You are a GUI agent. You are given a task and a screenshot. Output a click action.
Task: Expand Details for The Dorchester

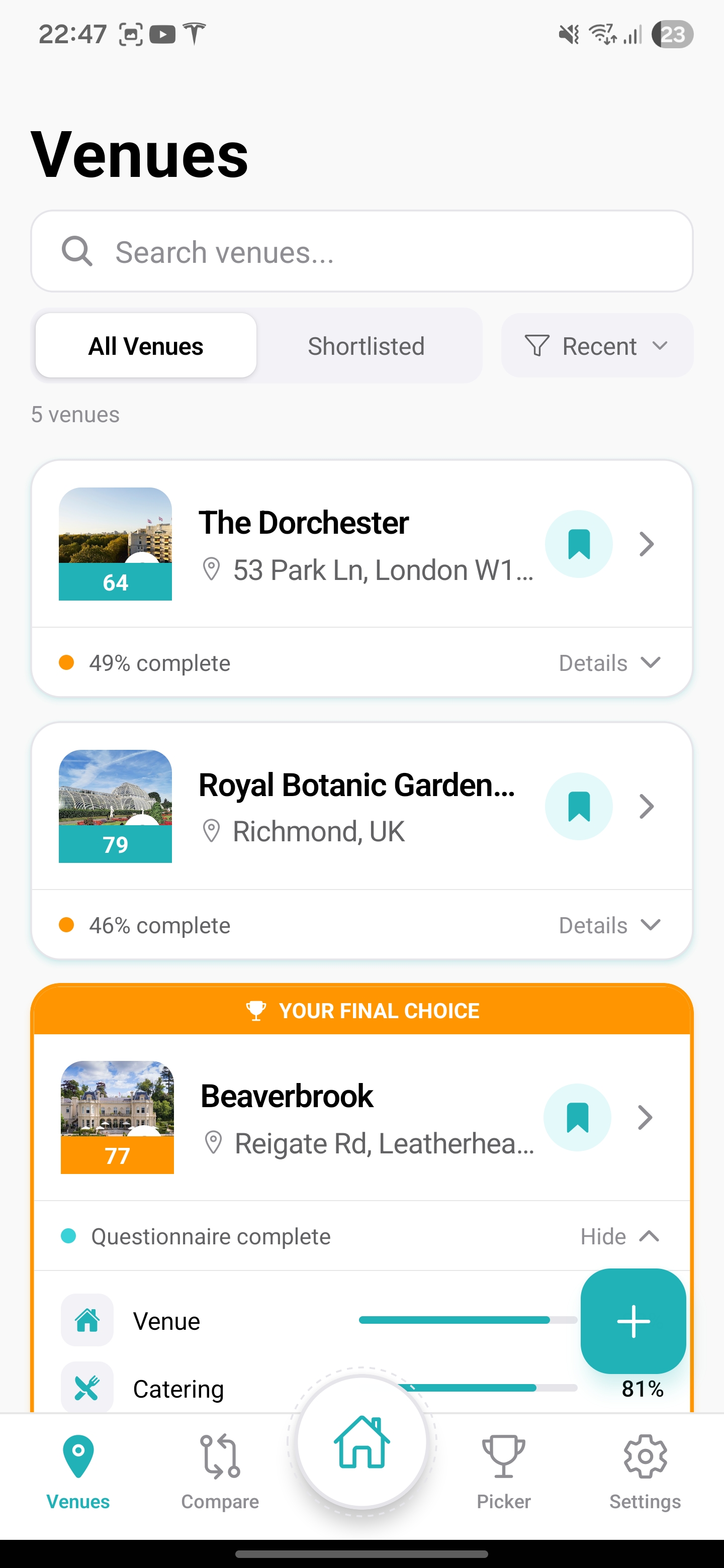coord(609,663)
